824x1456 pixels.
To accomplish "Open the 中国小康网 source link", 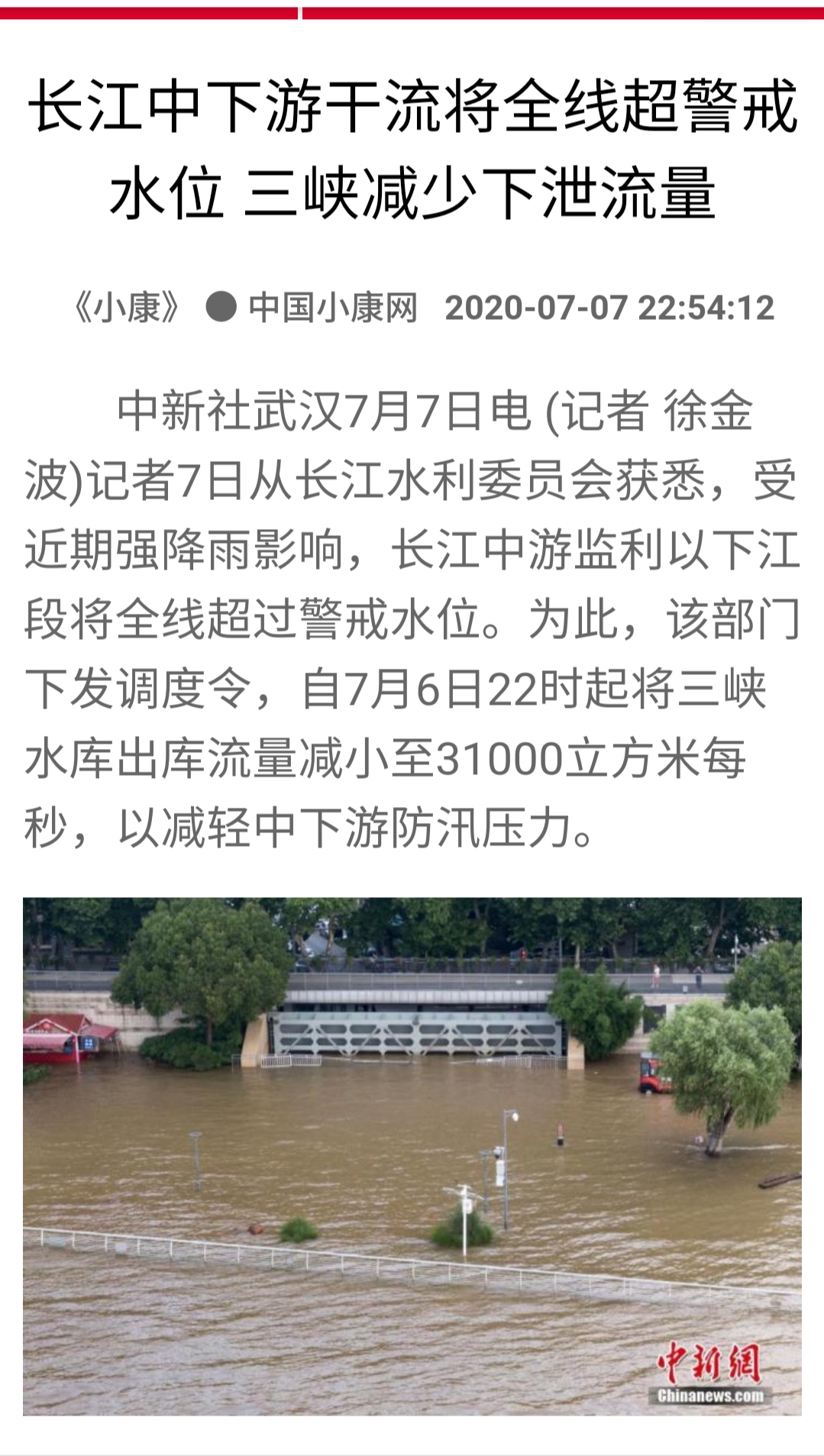I will [332, 308].
